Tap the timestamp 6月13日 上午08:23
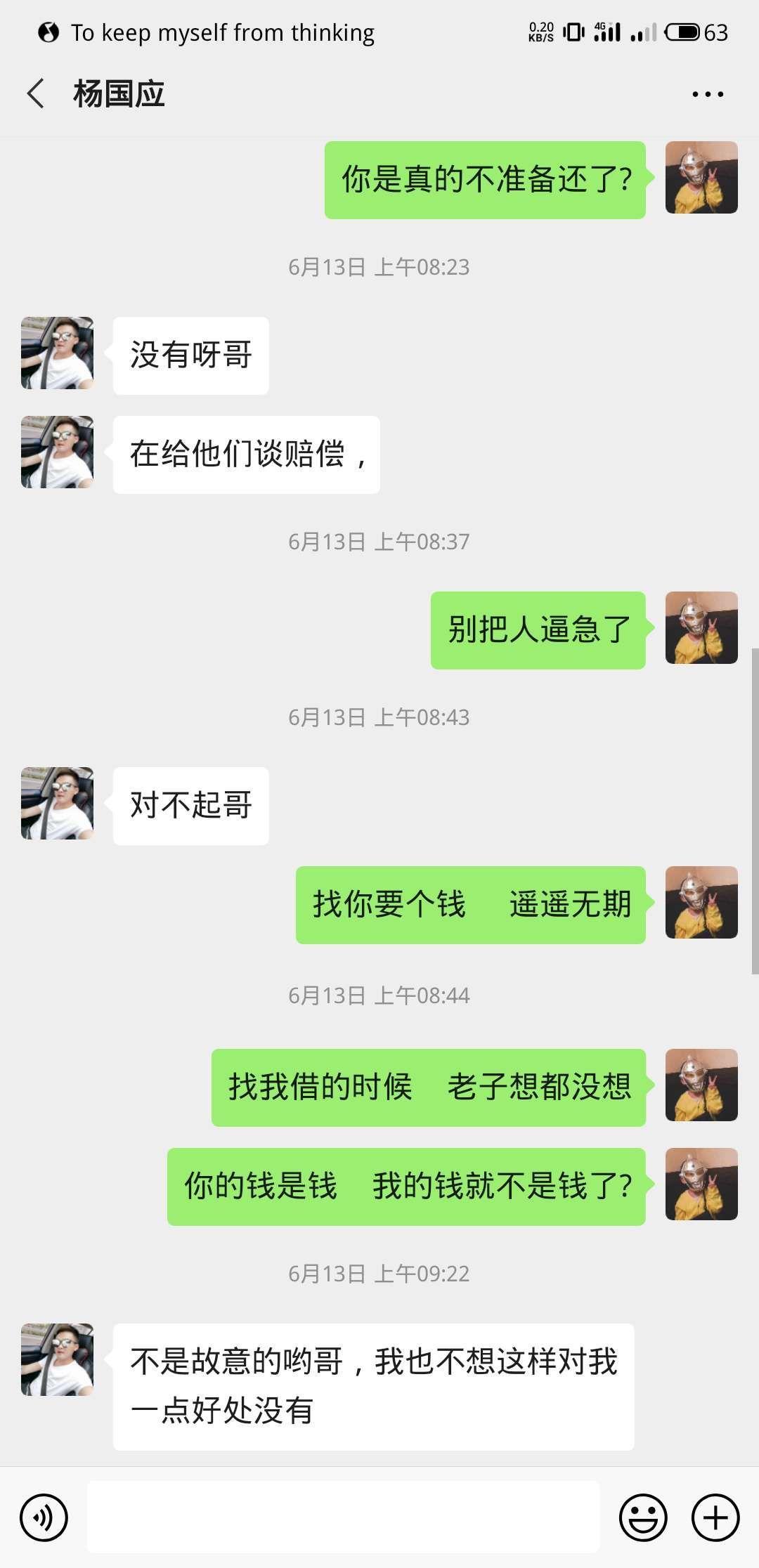Viewport: 759px width, 1568px height. point(379,267)
